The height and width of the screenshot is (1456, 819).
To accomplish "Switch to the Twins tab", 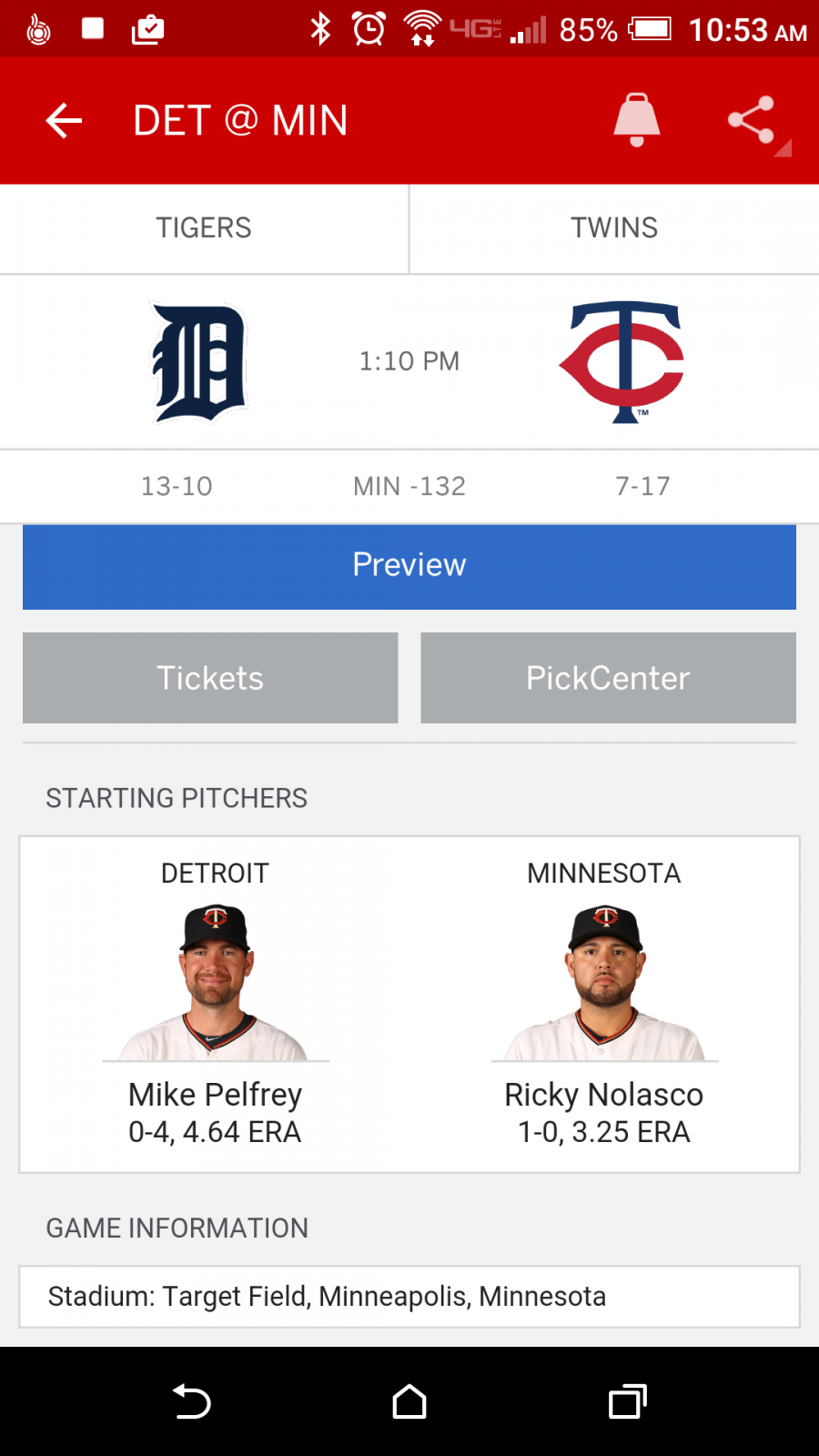I will click(614, 227).
